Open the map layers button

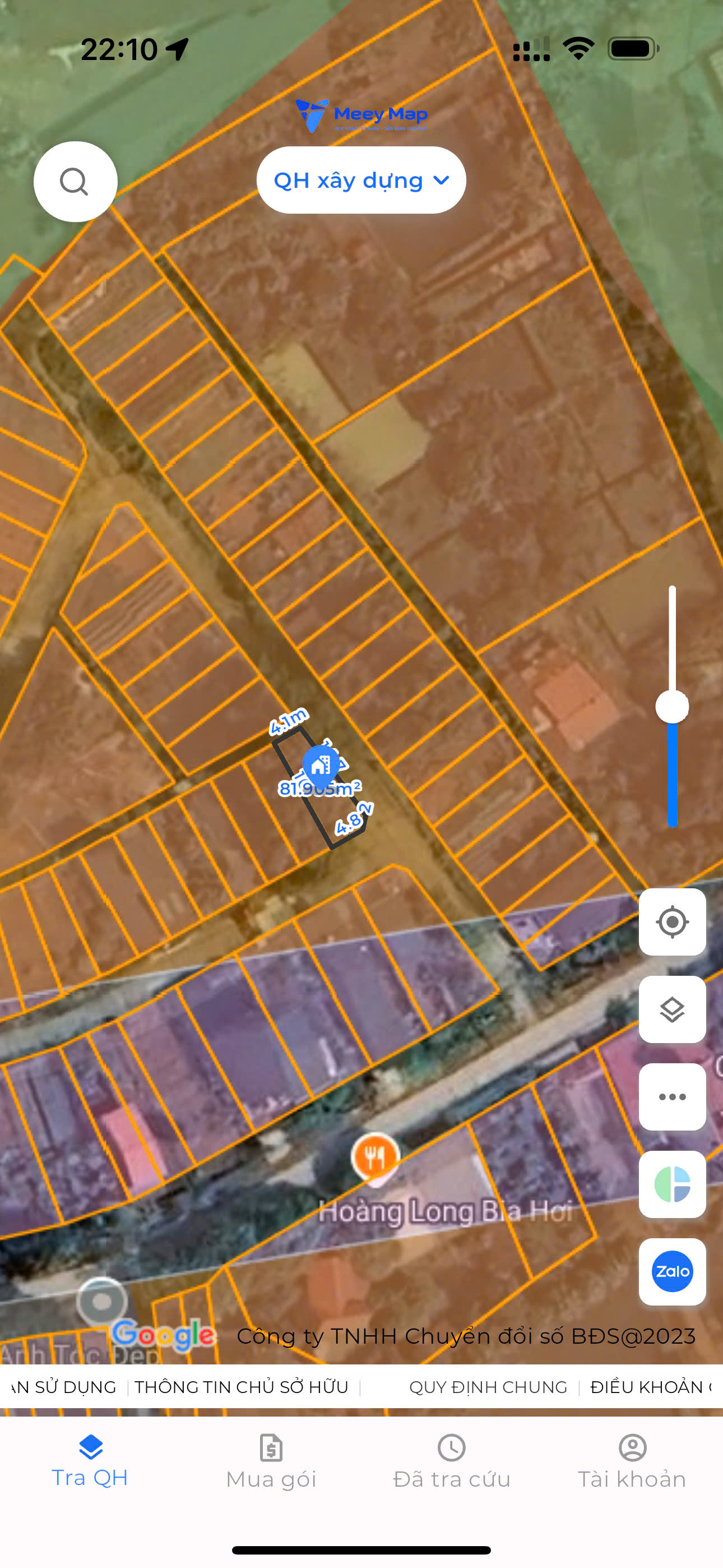click(672, 1009)
